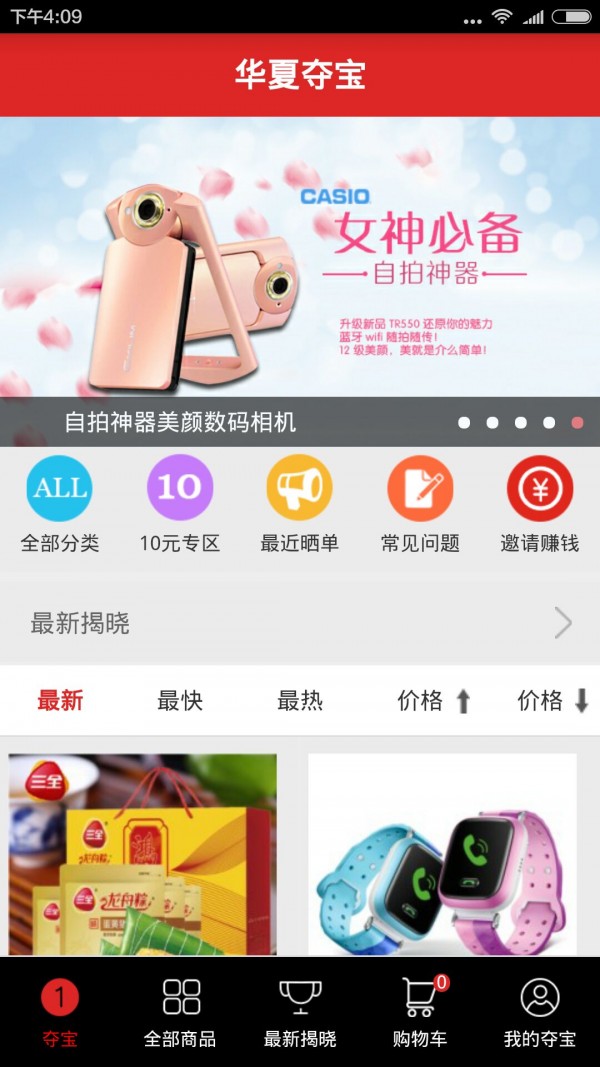Screen dimensions: 600x1067
Task: Go to 全部商品 tab
Action: click(180, 1012)
